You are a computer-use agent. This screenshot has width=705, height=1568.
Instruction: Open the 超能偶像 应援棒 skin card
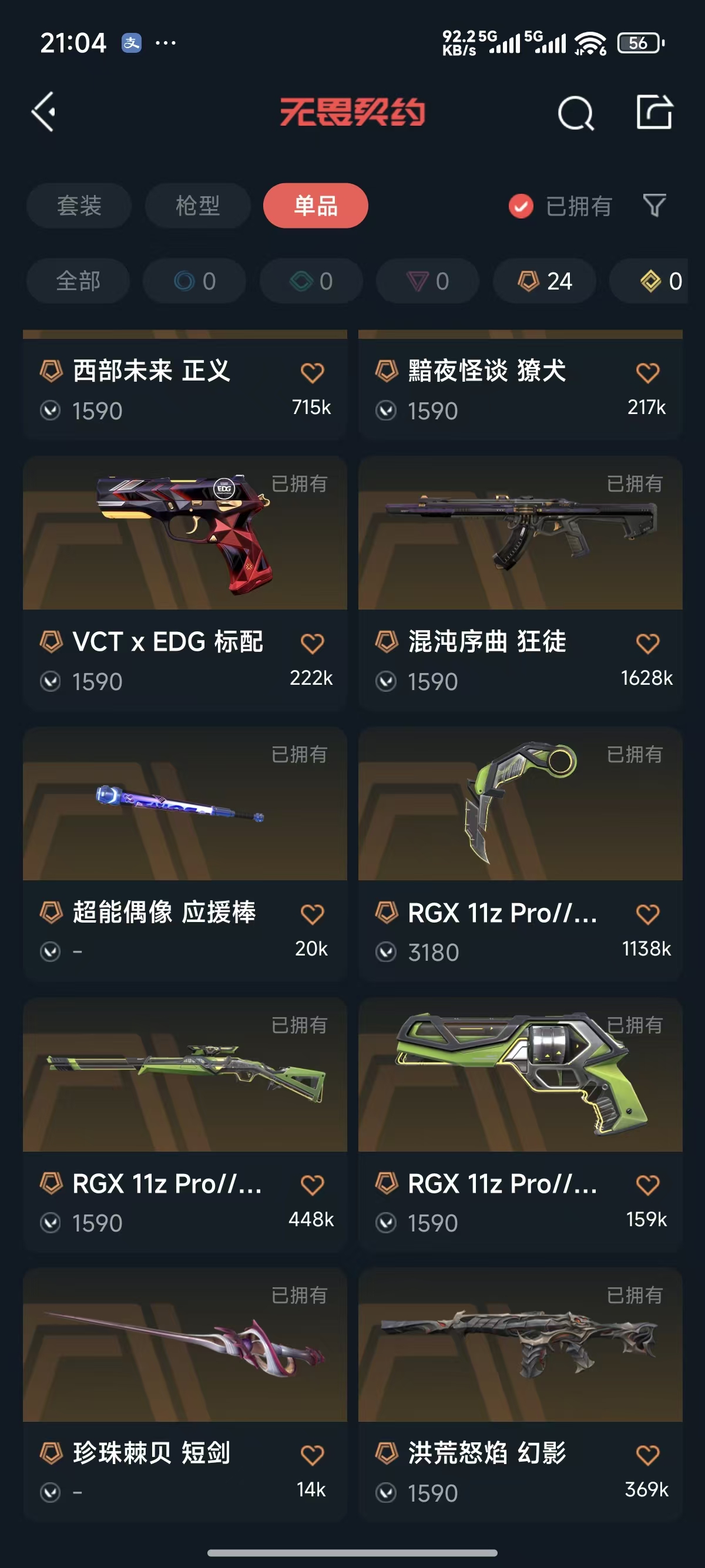point(185,816)
